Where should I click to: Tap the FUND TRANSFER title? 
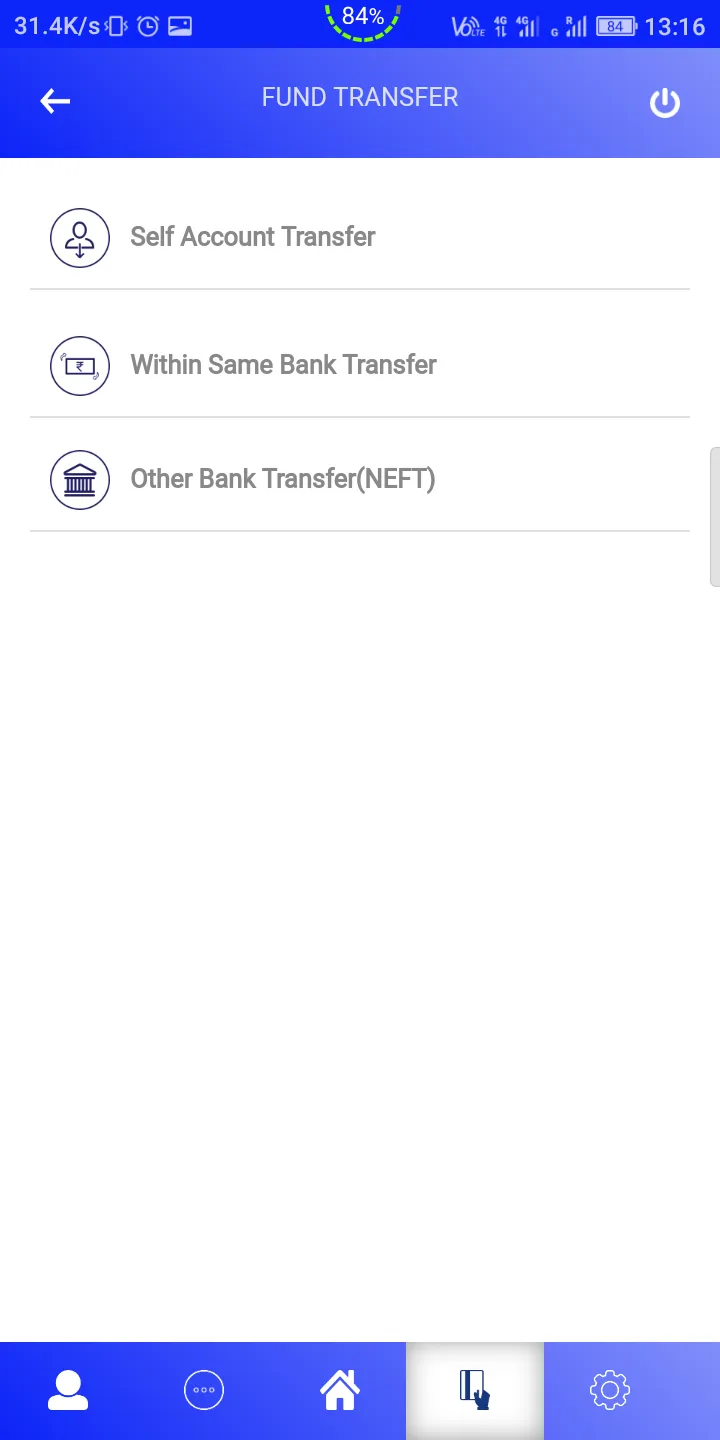(360, 97)
